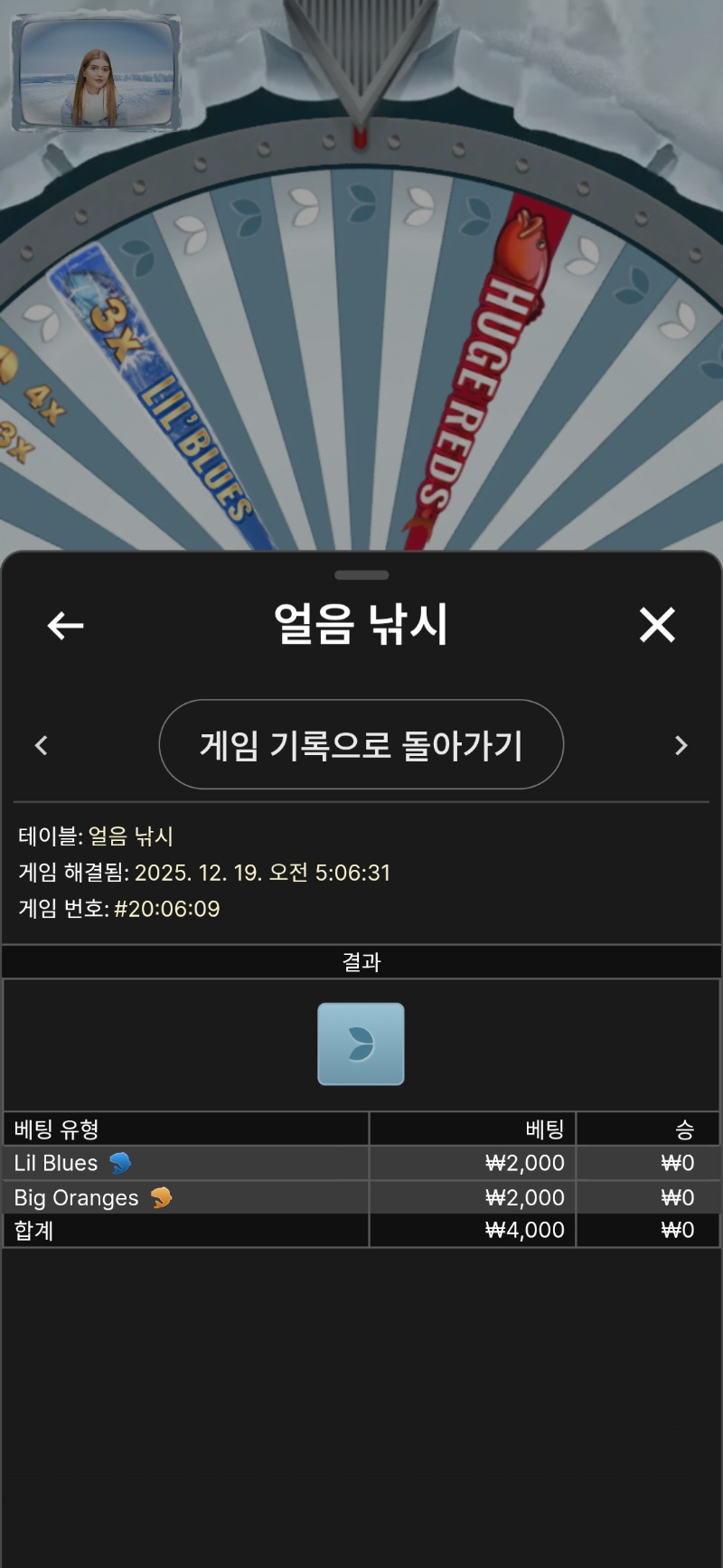Screen dimensions: 723x1568
Task: Tap 게임 기록으로 돌아가기 button
Action: [361, 745]
